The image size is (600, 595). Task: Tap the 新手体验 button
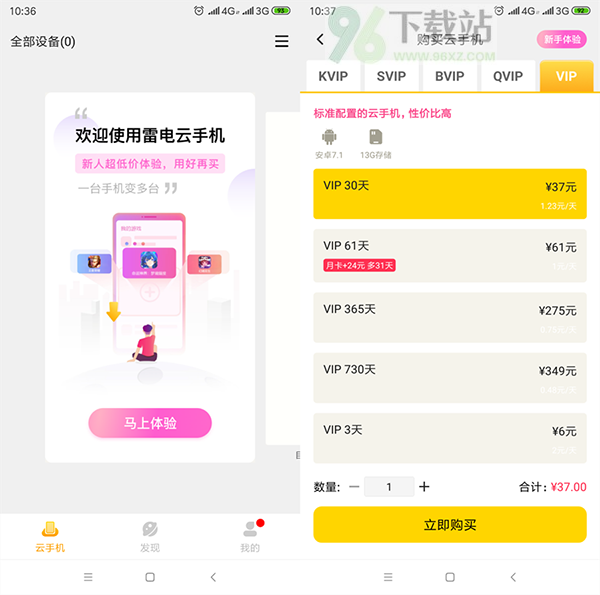click(562, 39)
